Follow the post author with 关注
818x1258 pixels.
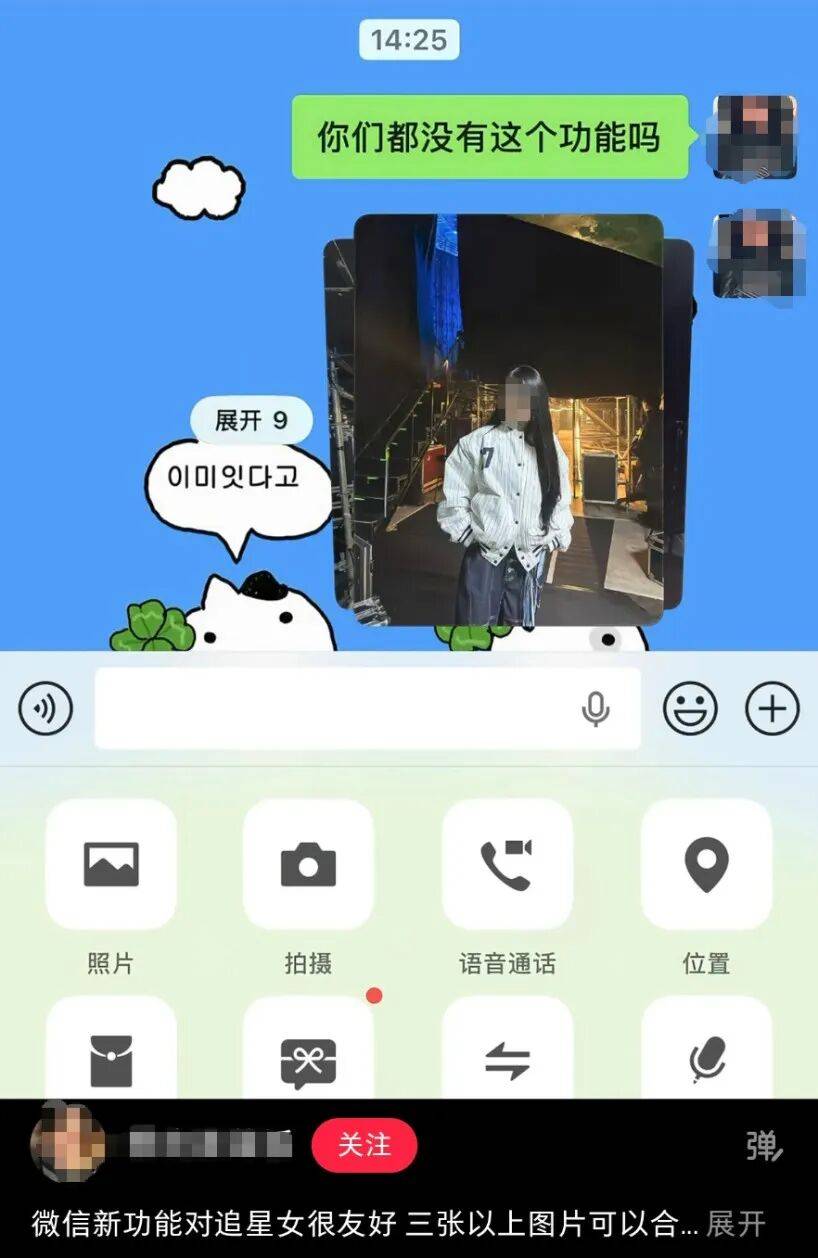tap(364, 1145)
